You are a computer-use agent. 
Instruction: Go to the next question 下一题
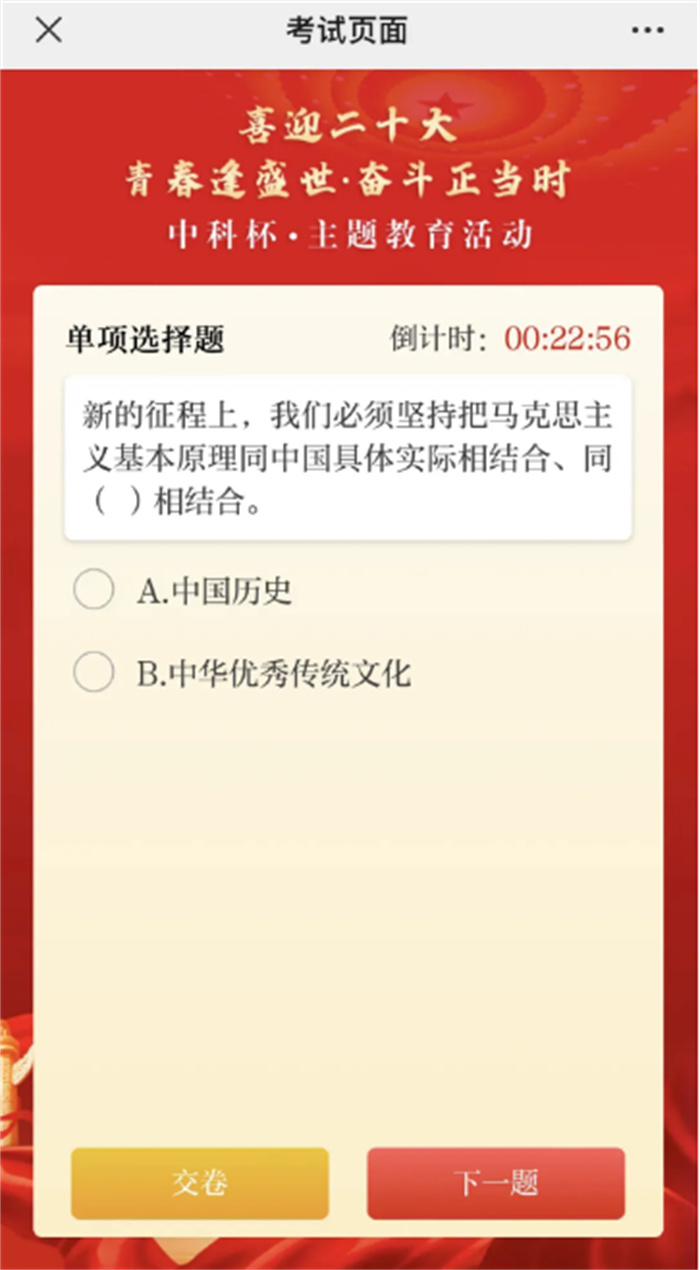pos(496,1183)
